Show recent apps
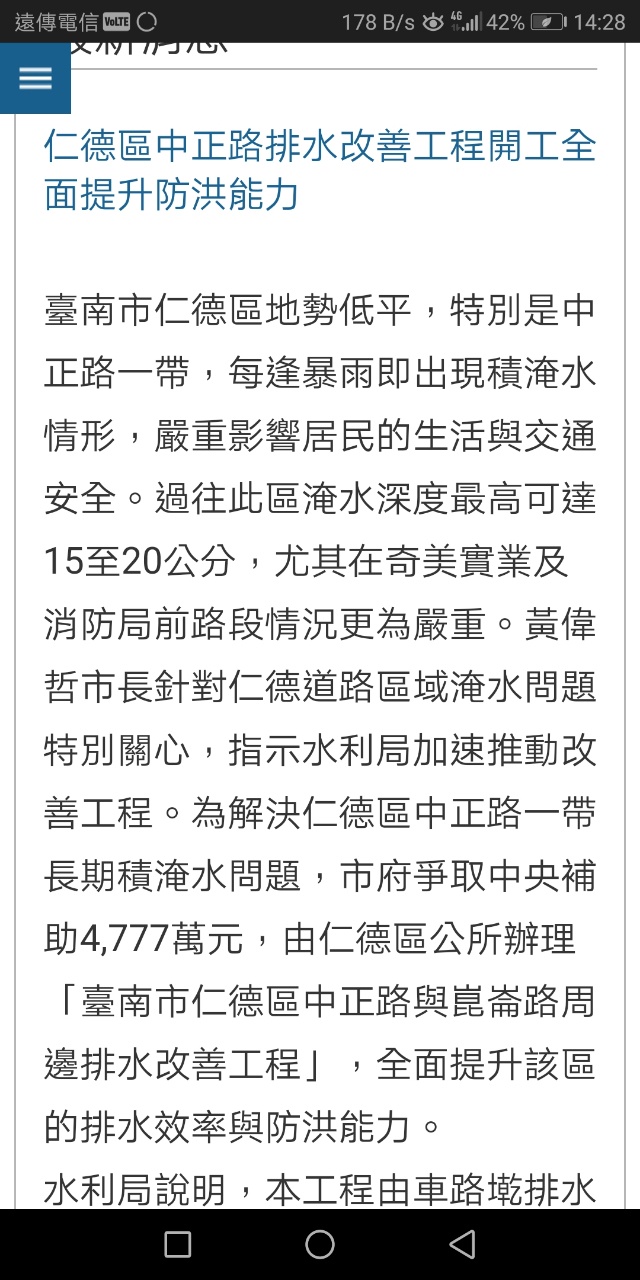 [x=178, y=1244]
